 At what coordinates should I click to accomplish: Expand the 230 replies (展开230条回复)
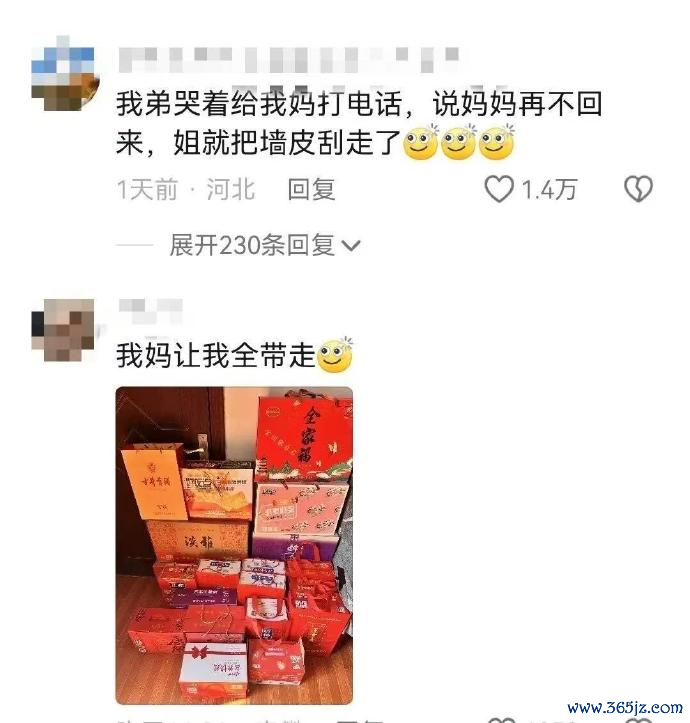pos(265,245)
